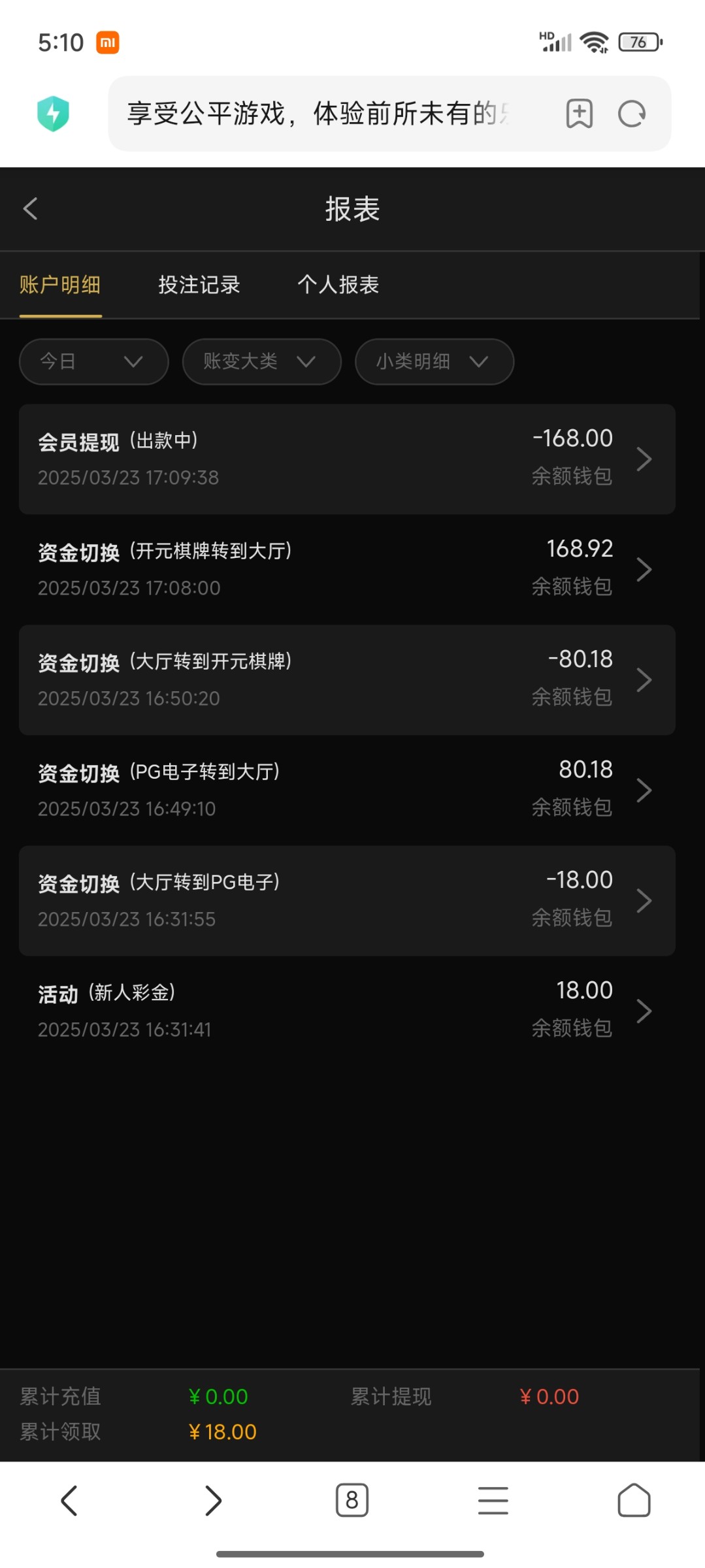Image resolution: width=705 pixels, height=1568 pixels.
Task: Select the 账户明细 tab
Action: click(x=60, y=285)
